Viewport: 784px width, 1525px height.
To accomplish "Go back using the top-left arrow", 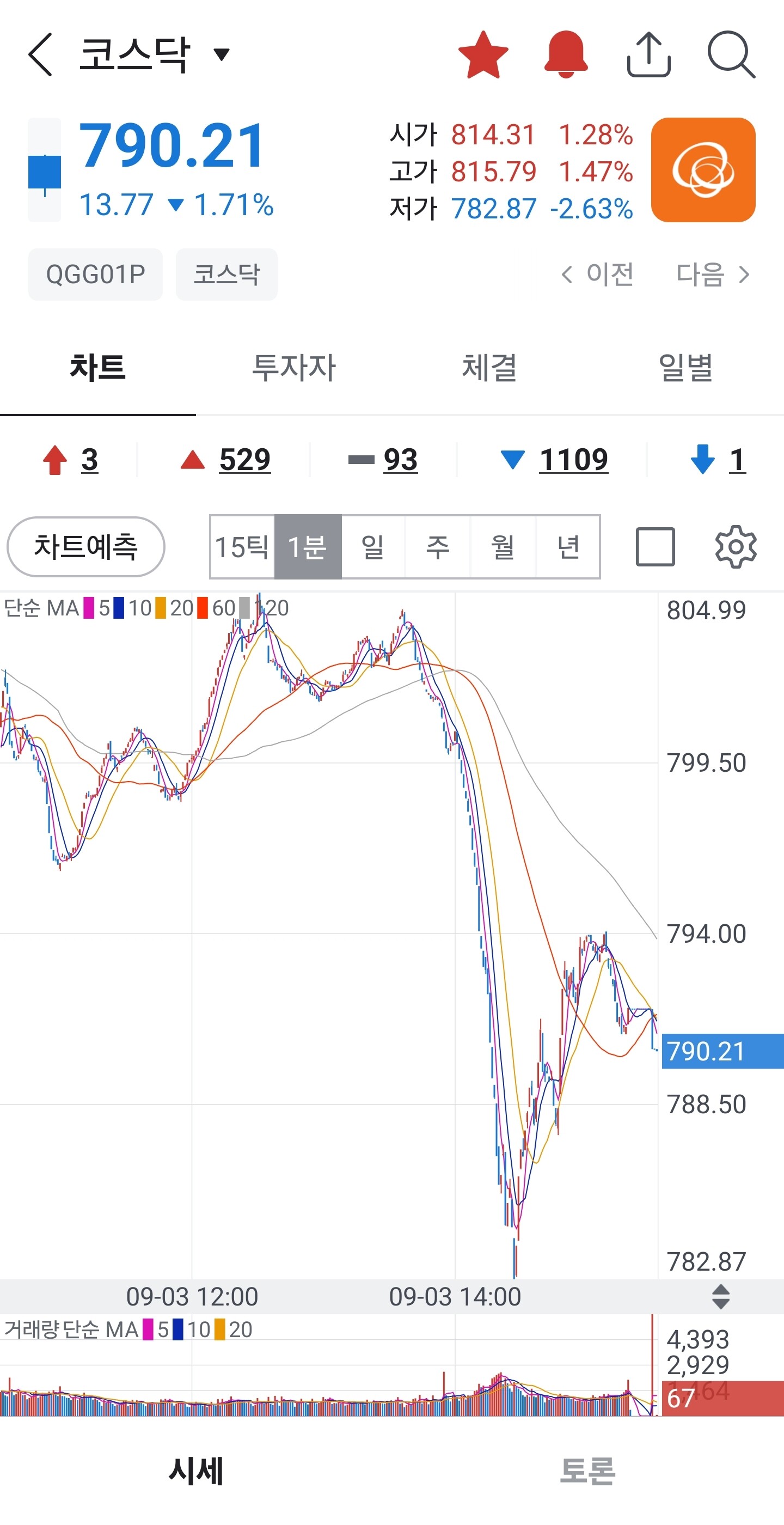I will [x=40, y=54].
